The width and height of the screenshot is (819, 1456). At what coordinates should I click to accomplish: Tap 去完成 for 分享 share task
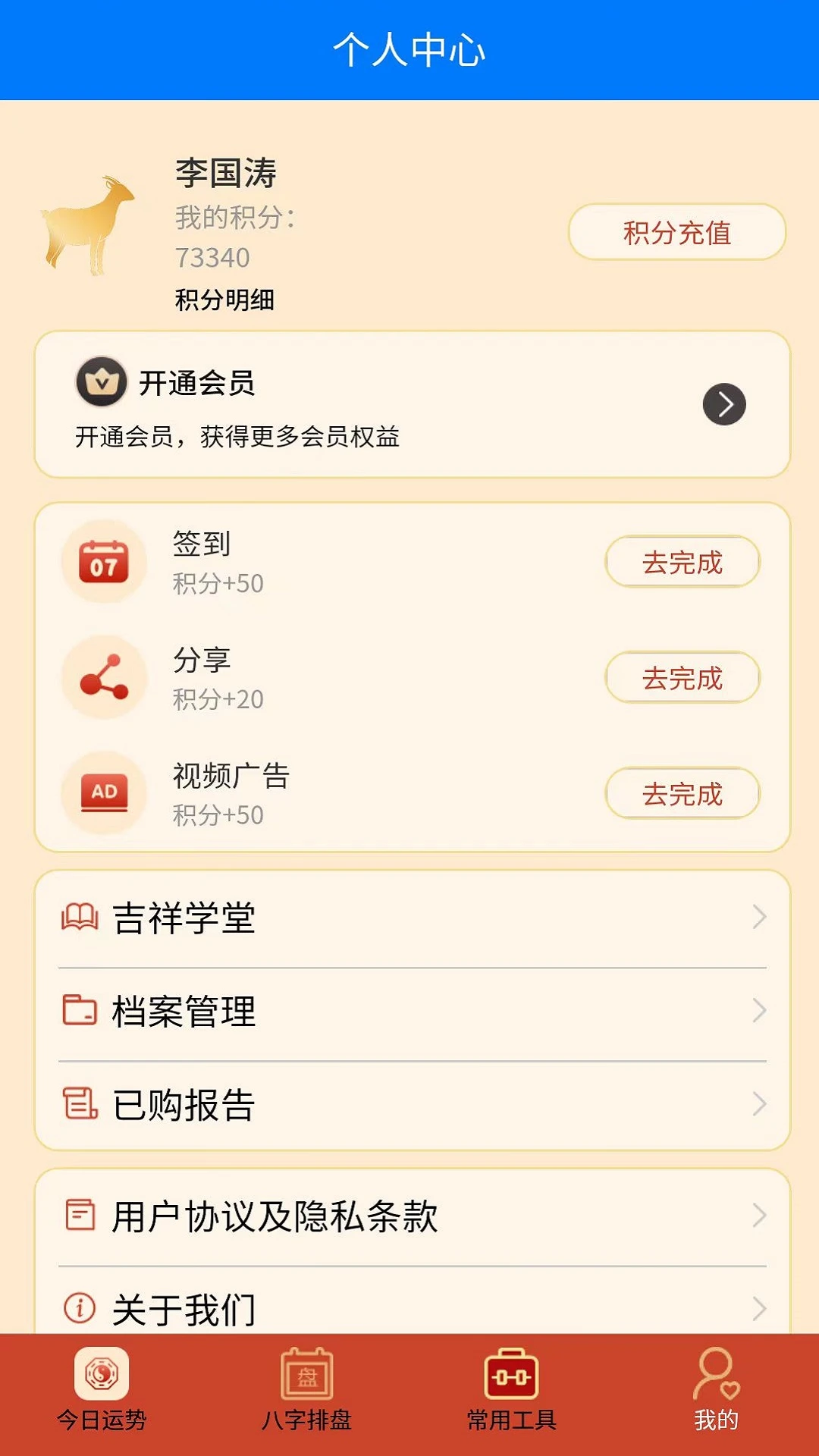pos(682,677)
